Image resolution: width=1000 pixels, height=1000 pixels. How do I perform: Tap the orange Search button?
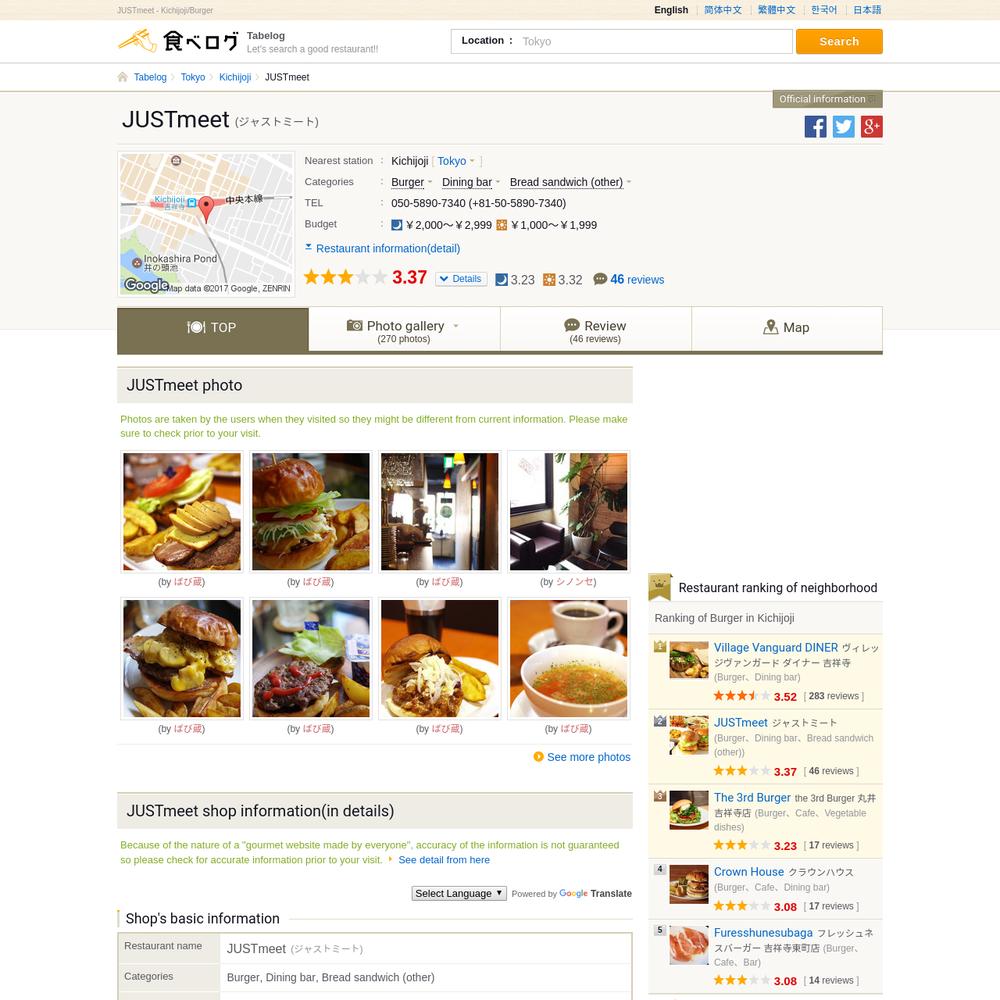838,41
